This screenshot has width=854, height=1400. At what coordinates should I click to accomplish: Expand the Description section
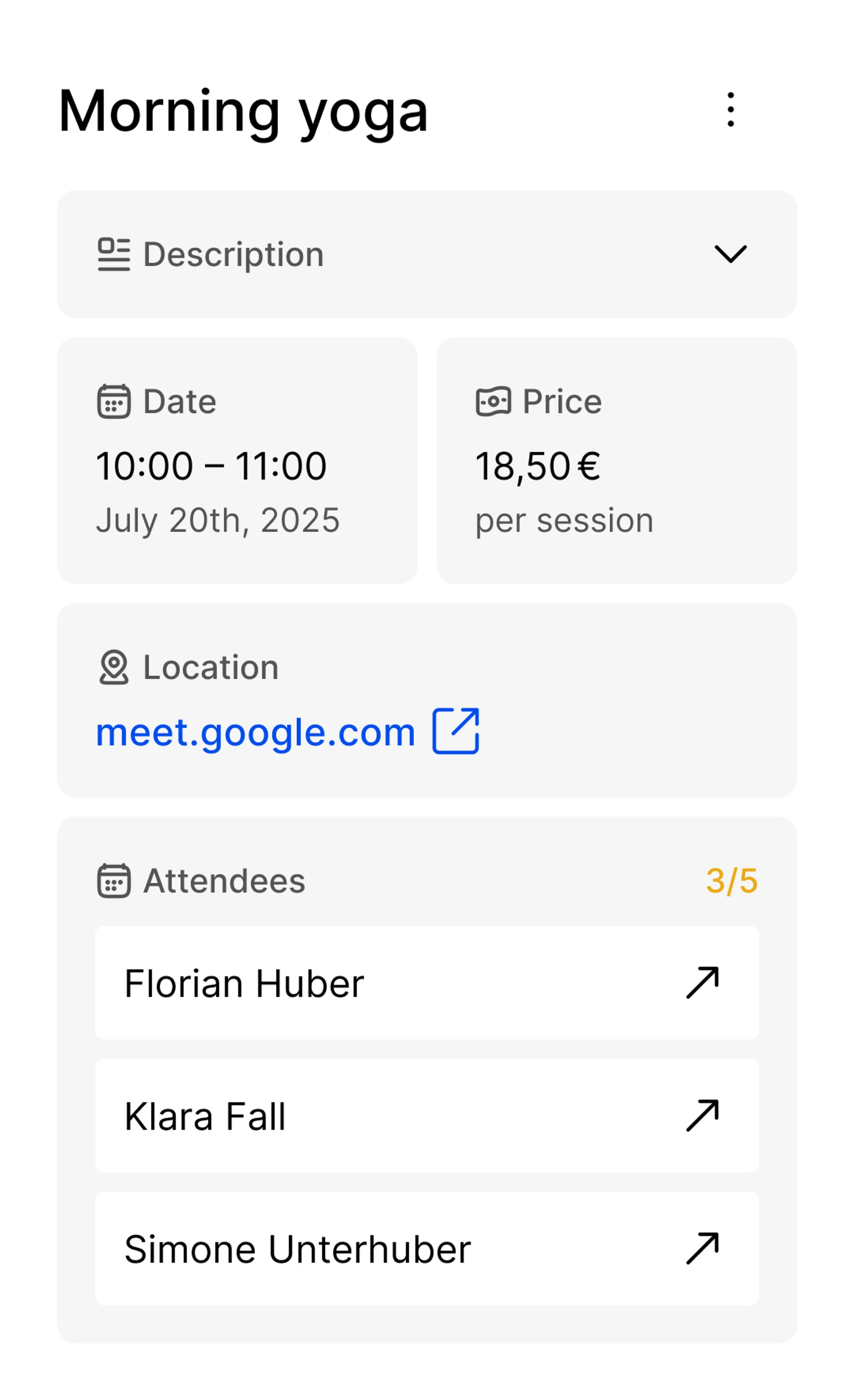[730, 254]
